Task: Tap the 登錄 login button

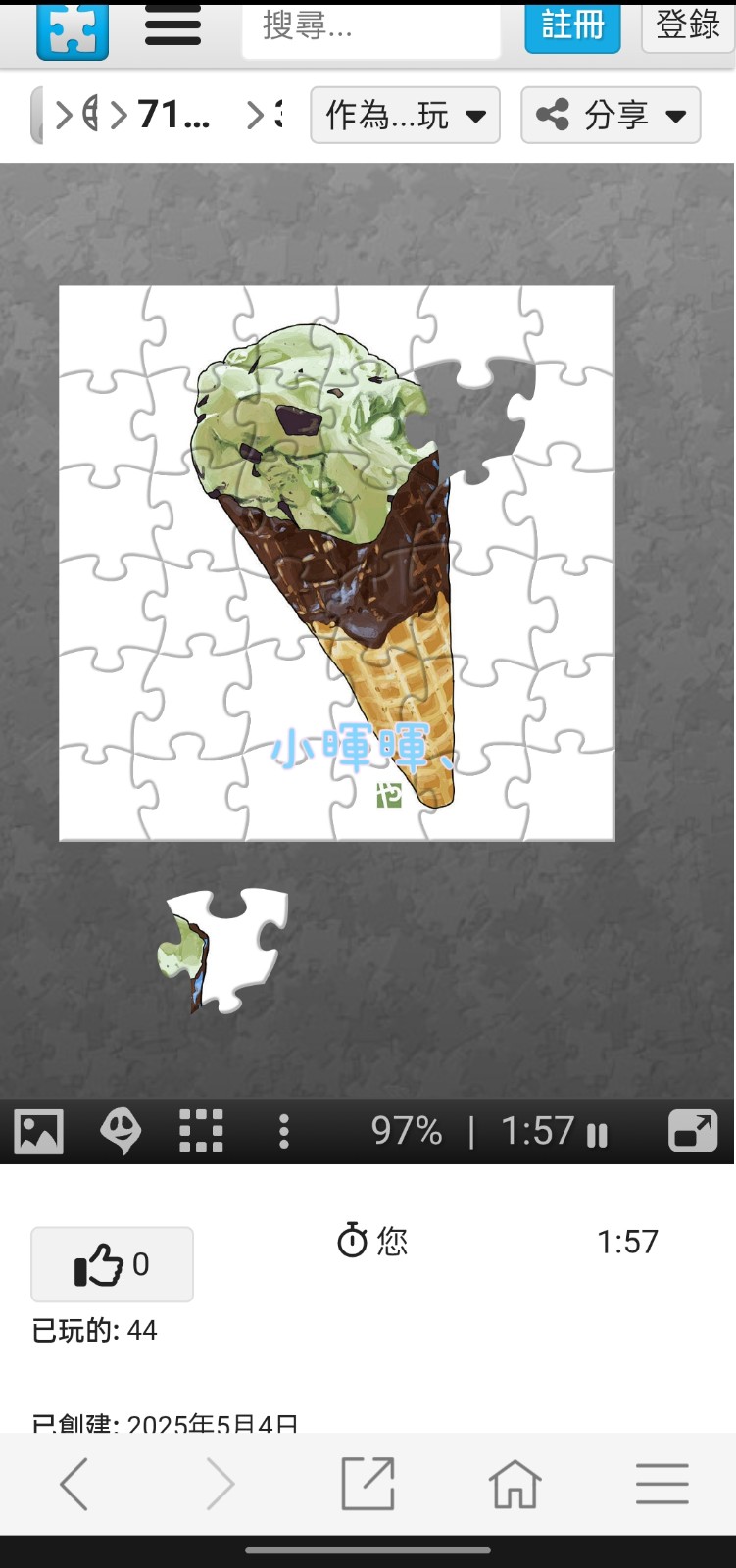Action: [x=688, y=26]
